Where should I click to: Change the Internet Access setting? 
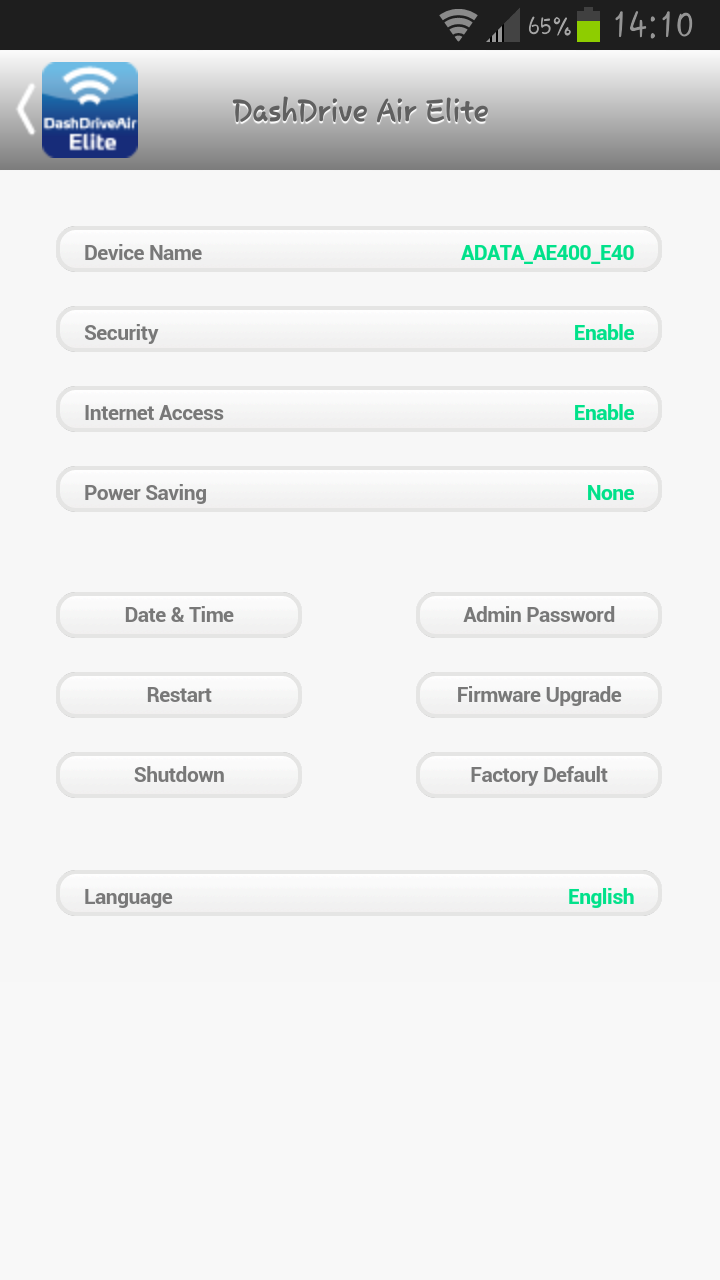(x=359, y=410)
